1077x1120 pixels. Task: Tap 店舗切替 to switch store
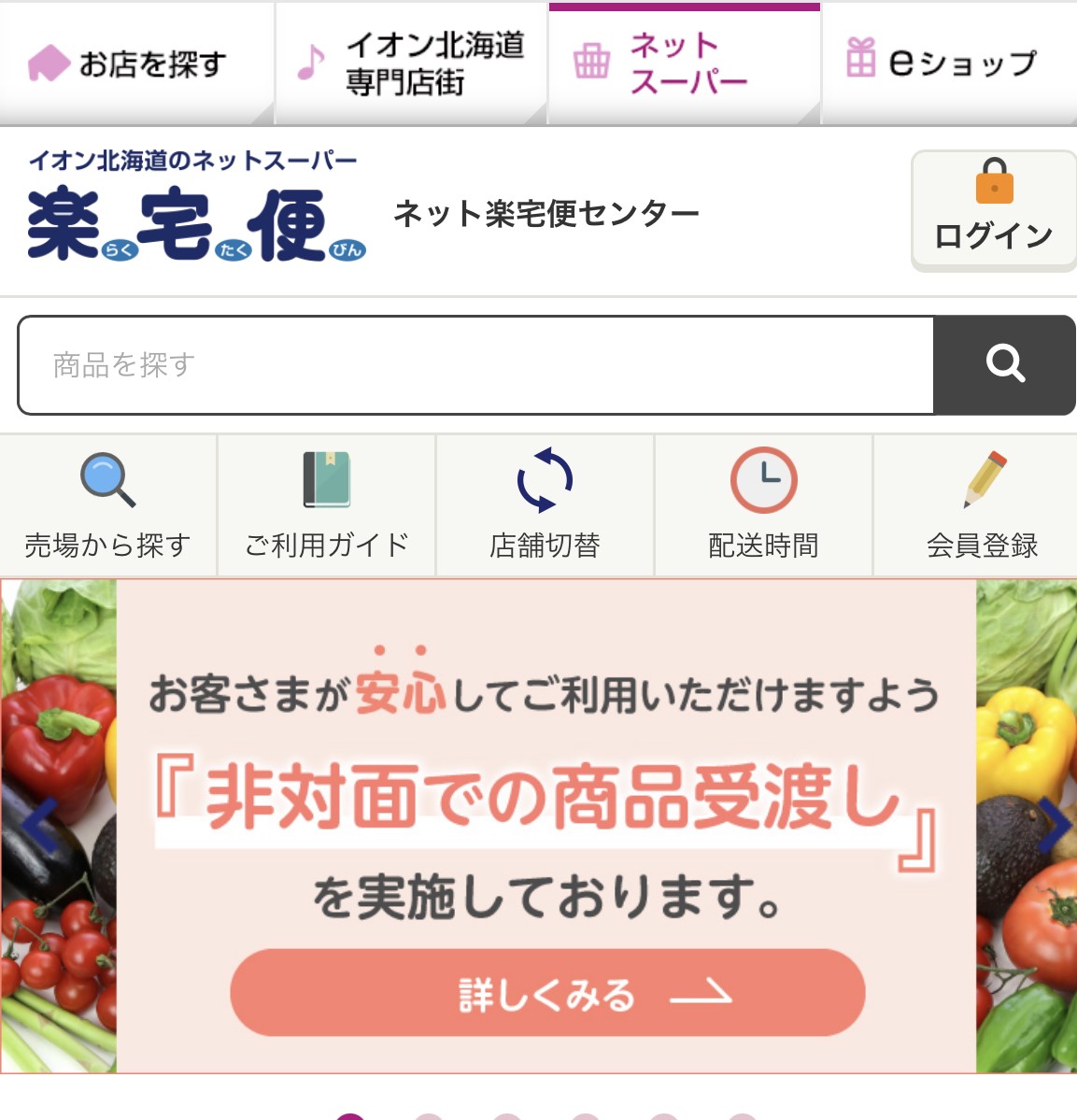[x=545, y=505]
